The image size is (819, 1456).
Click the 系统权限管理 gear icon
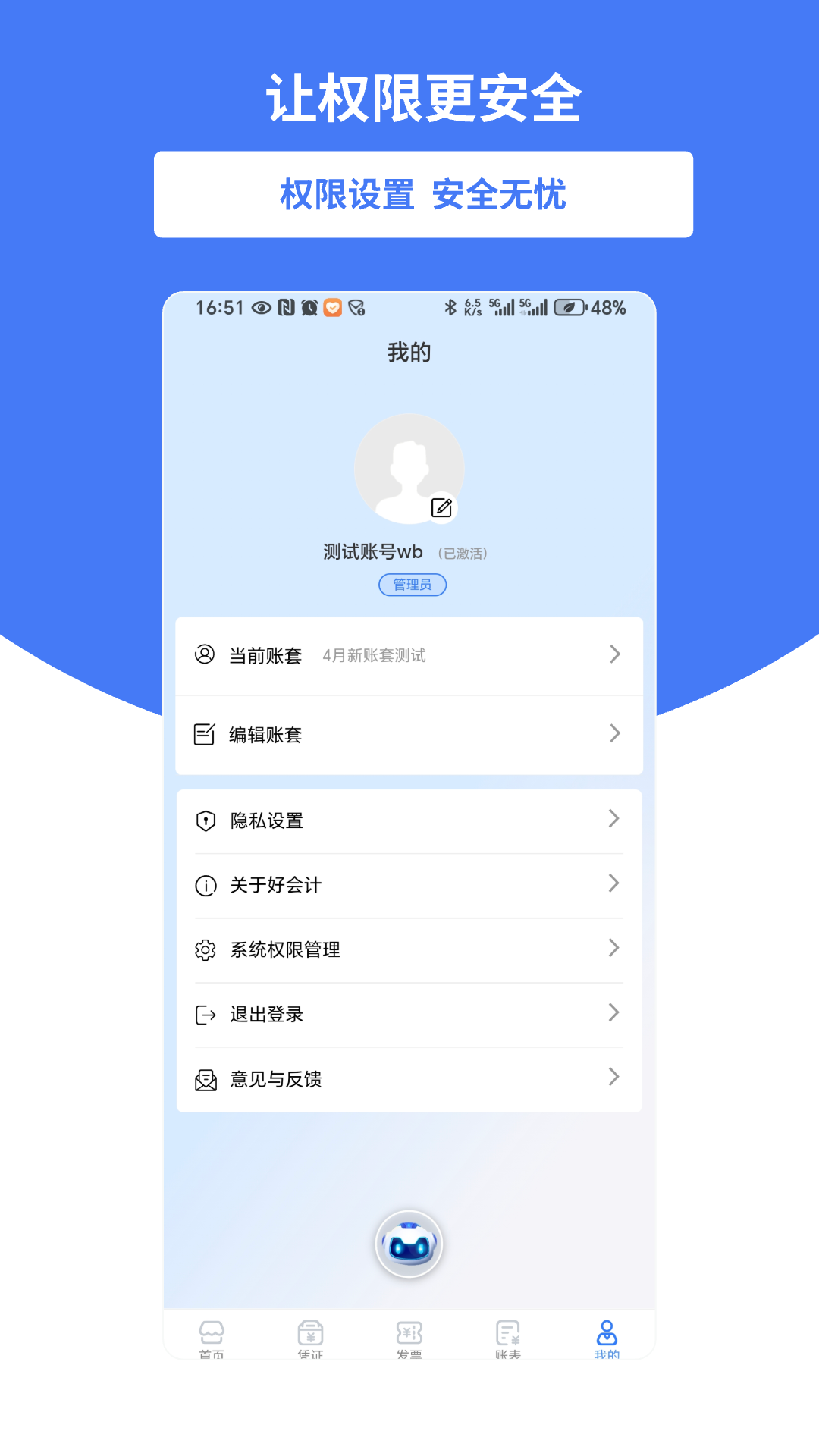[204, 949]
